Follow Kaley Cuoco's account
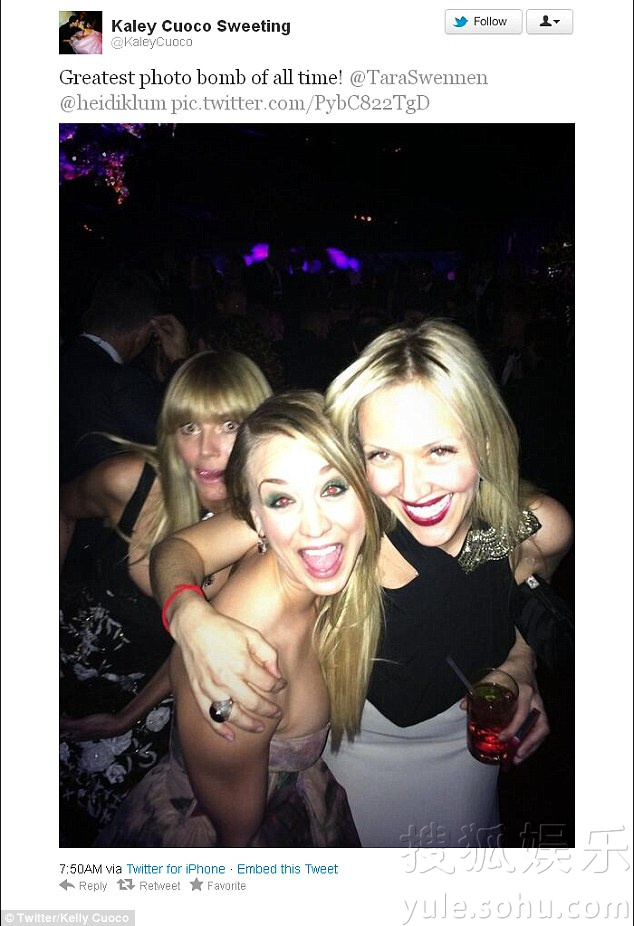Viewport: 634px width, 926px height. pyautogui.click(x=483, y=22)
